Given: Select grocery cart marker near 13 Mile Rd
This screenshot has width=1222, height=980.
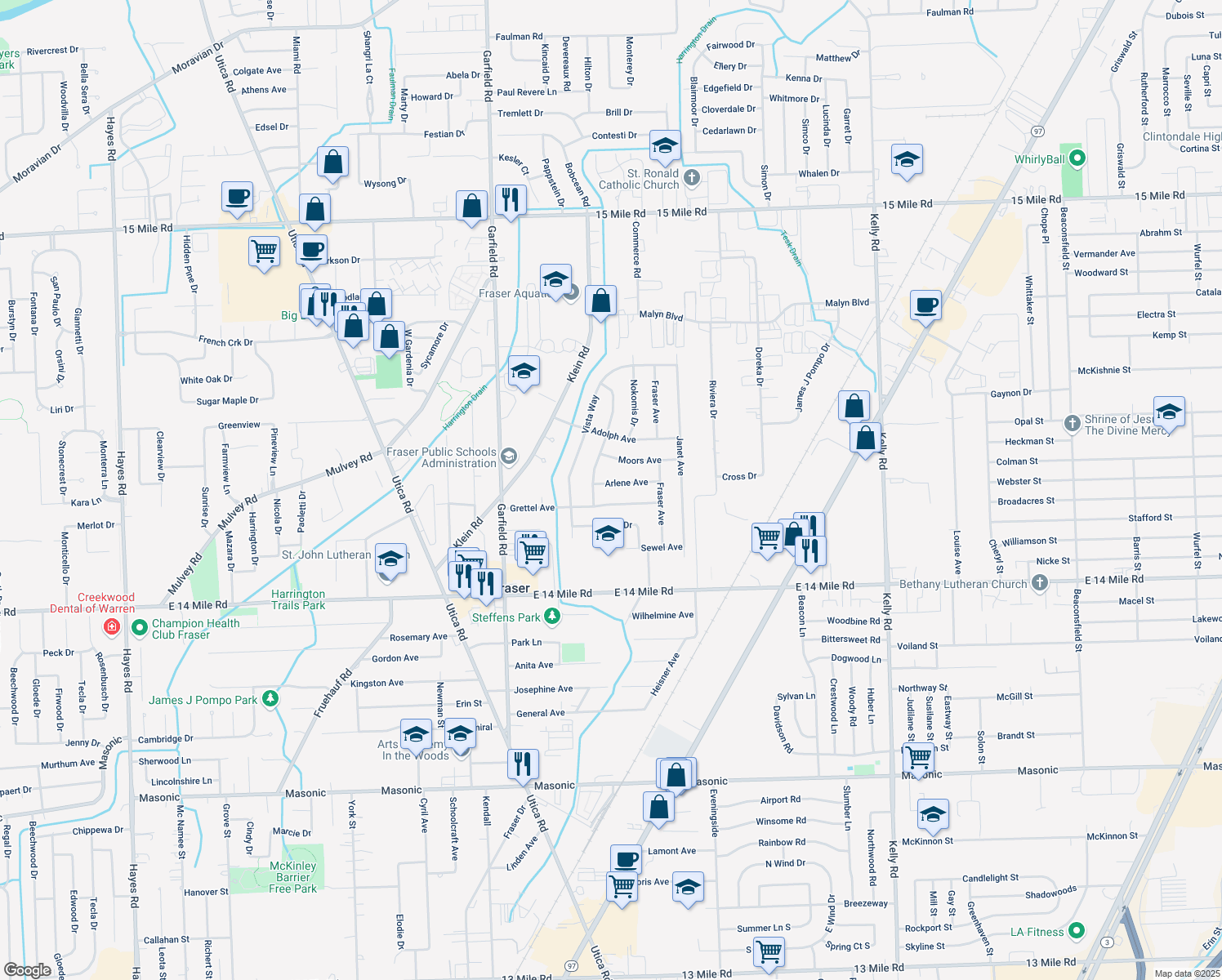Looking at the screenshot, I should (769, 951).
